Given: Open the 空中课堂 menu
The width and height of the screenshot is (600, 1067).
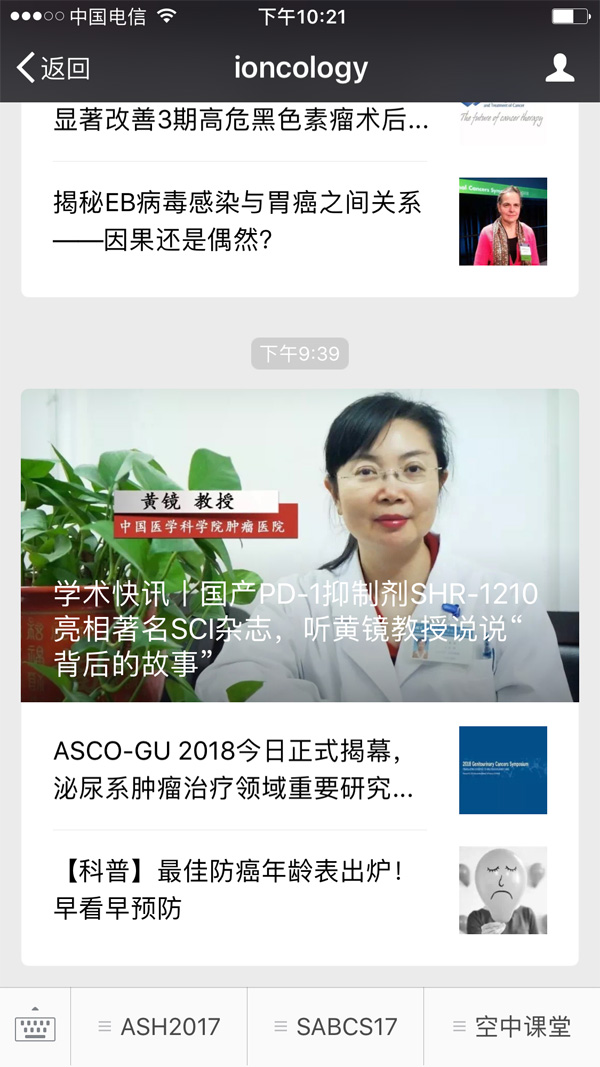Looking at the screenshot, I should (511, 1026).
